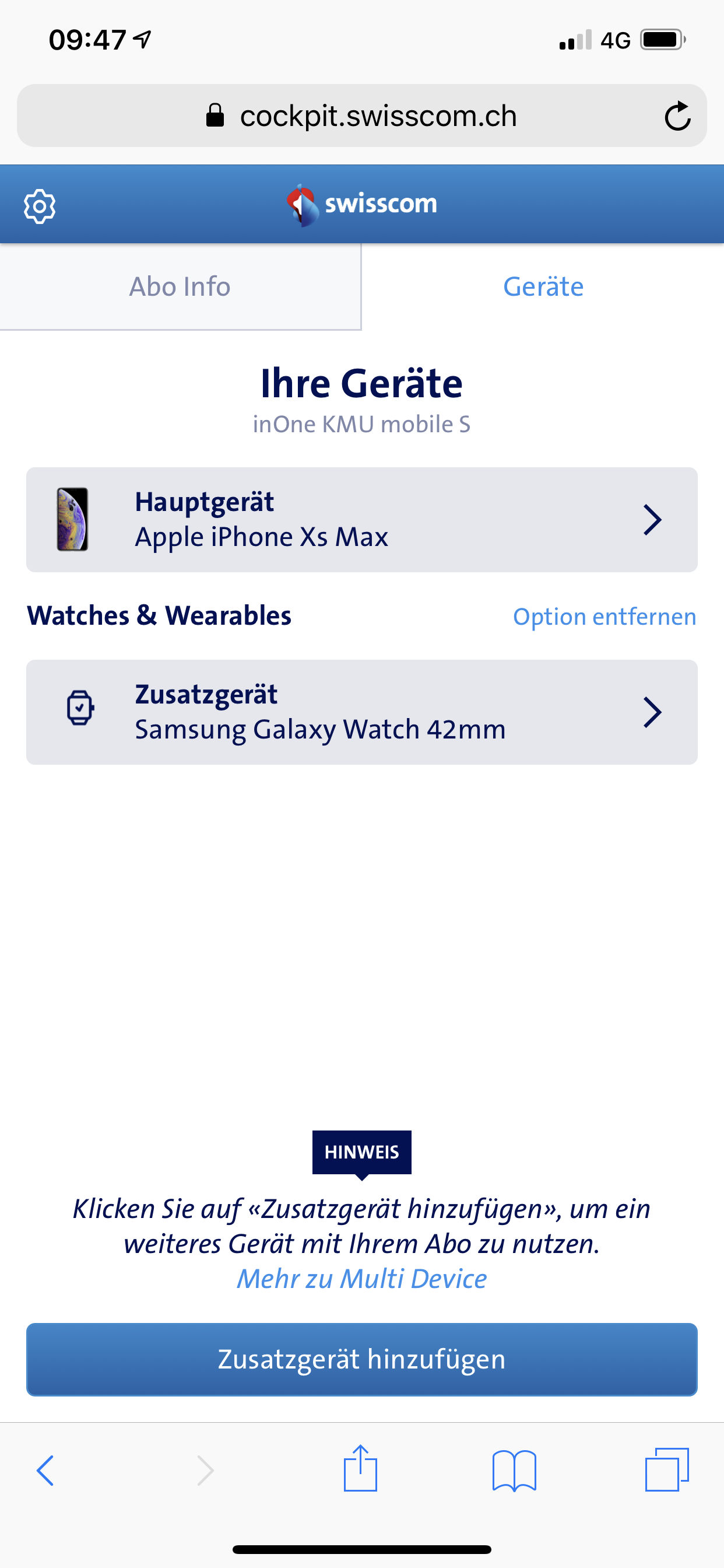Tap the Option entfernen link
This screenshot has width=724, height=1568.
604,617
